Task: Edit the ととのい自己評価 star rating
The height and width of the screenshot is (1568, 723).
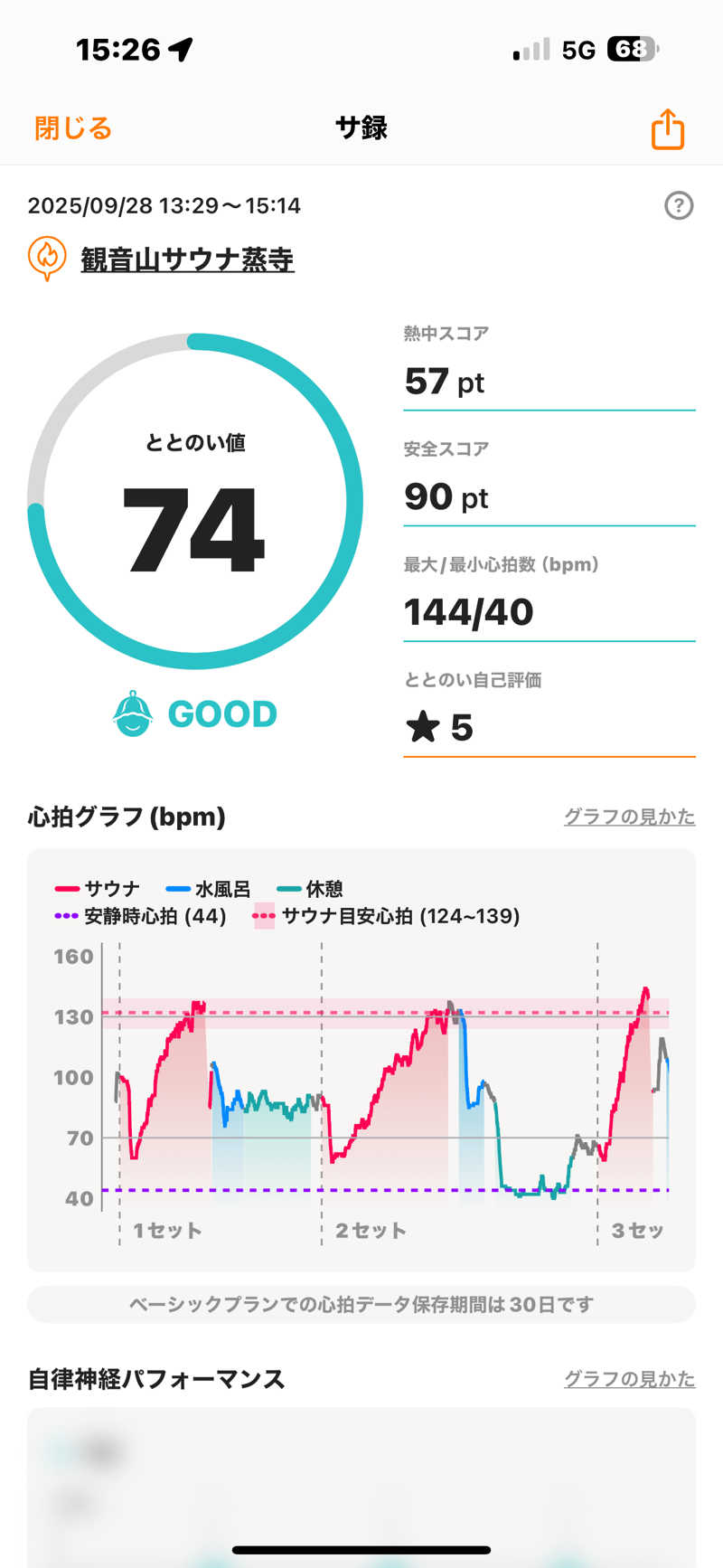Action: pos(549,727)
